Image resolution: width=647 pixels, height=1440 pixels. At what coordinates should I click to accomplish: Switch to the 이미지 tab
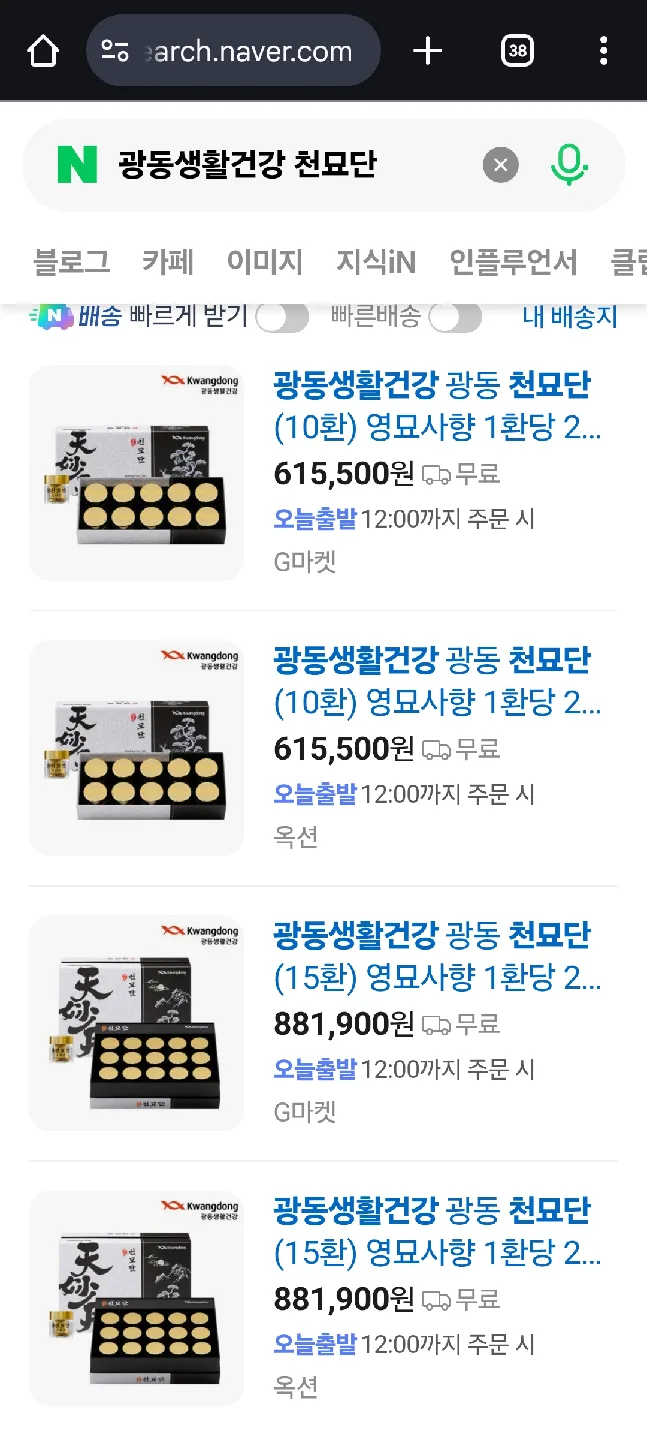pyautogui.click(x=264, y=262)
